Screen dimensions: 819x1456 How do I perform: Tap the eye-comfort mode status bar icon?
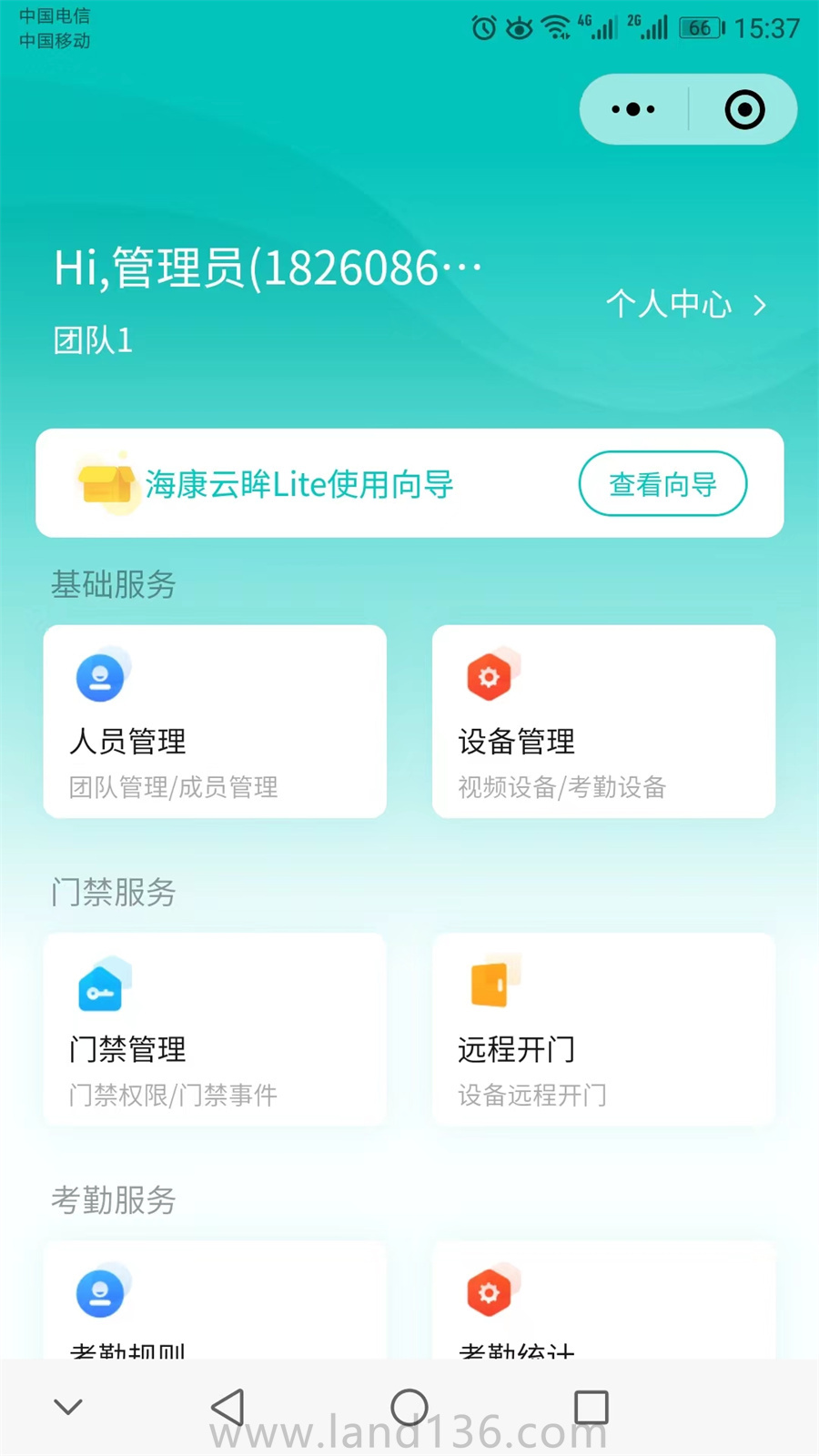click(519, 27)
